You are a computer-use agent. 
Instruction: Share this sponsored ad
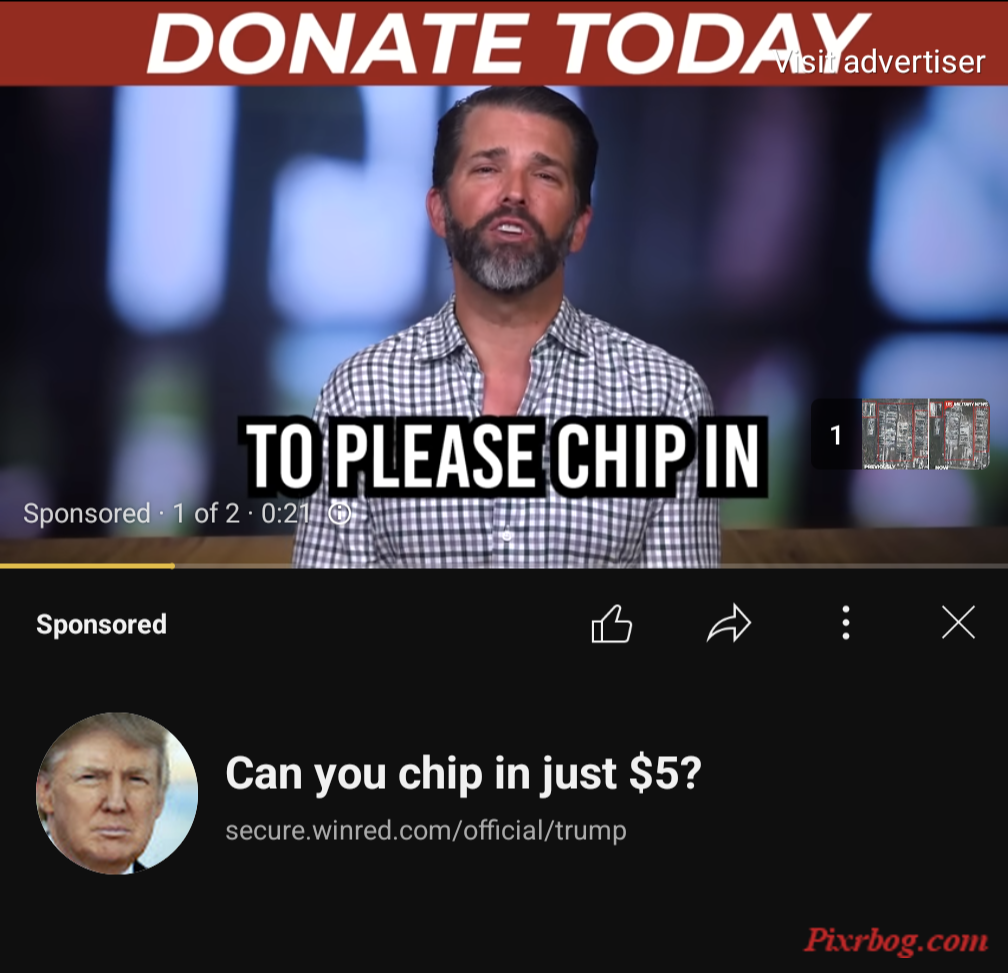pyautogui.click(x=728, y=625)
